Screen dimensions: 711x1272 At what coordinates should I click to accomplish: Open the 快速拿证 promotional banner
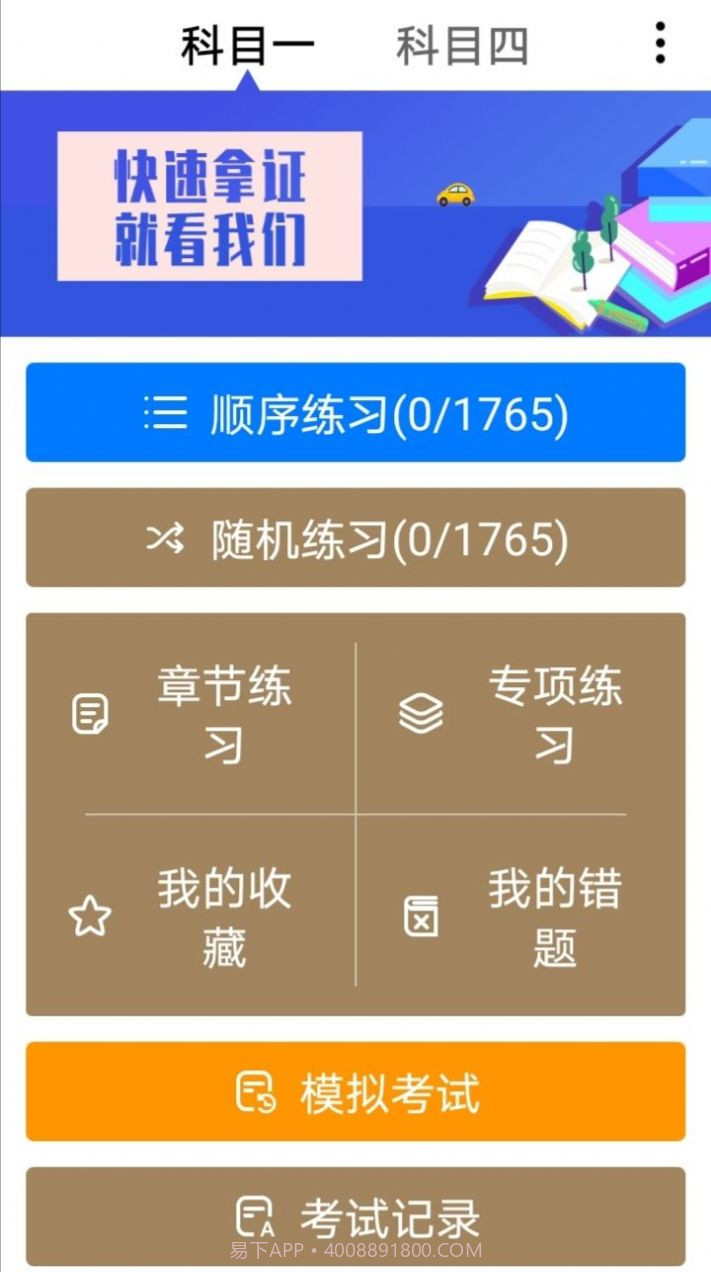(x=355, y=213)
